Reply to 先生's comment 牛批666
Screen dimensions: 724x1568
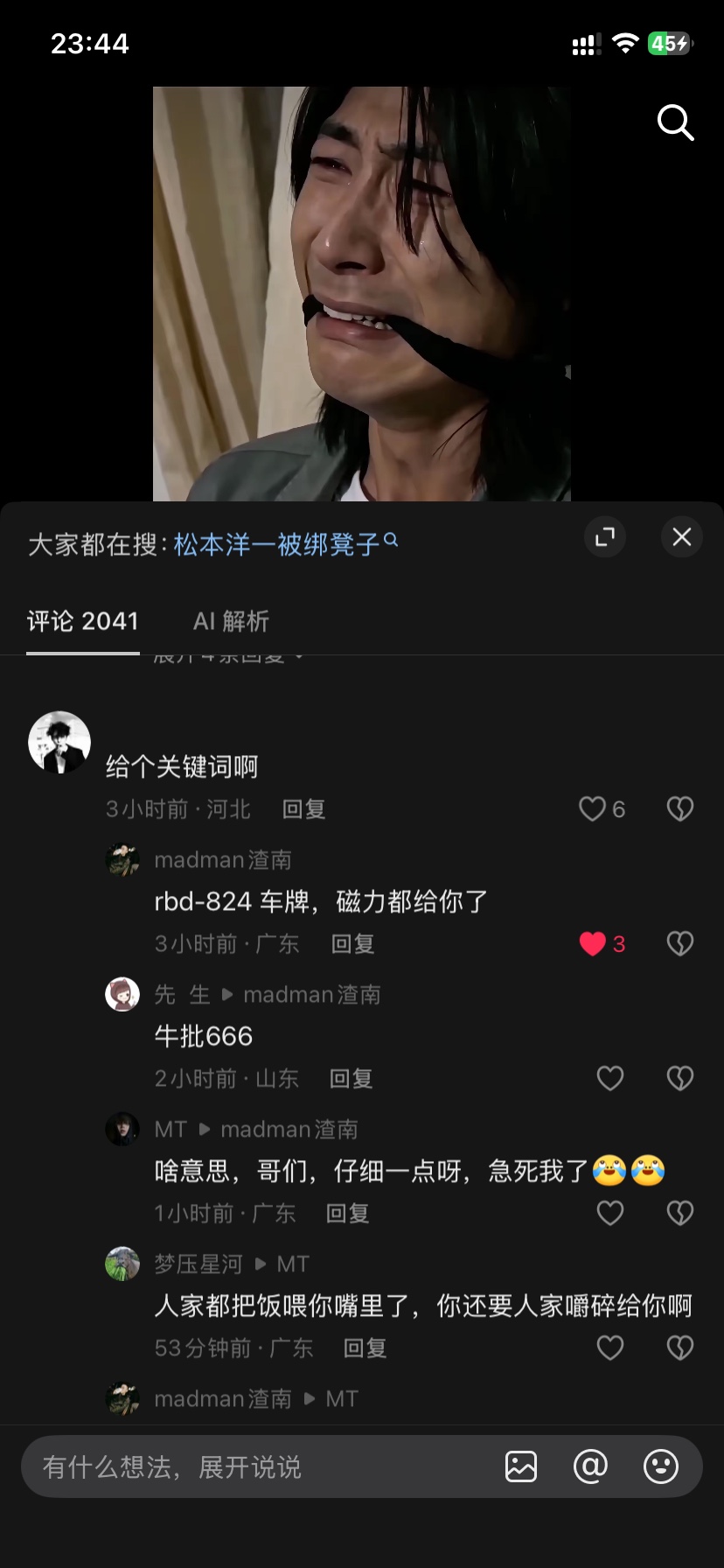[x=352, y=1079]
